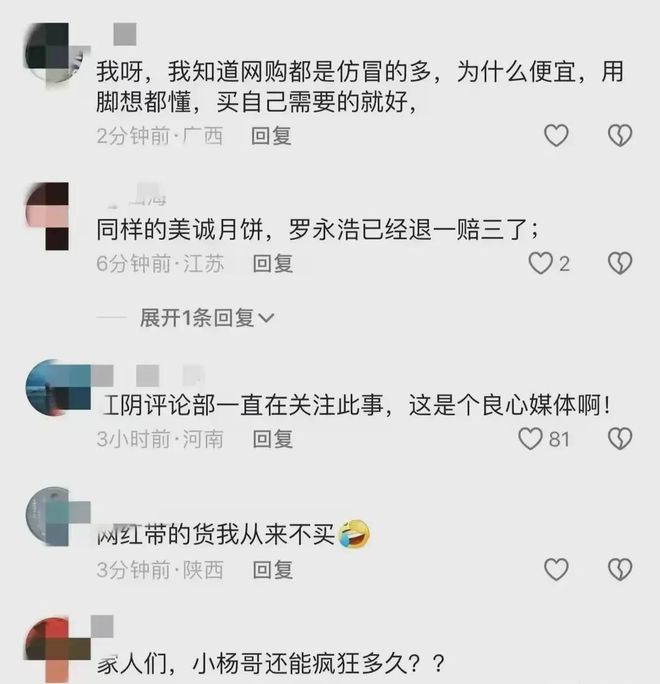Like the 美诚月饼 comment from 江苏
The width and height of the screenshot is (660, 684).
541,264
